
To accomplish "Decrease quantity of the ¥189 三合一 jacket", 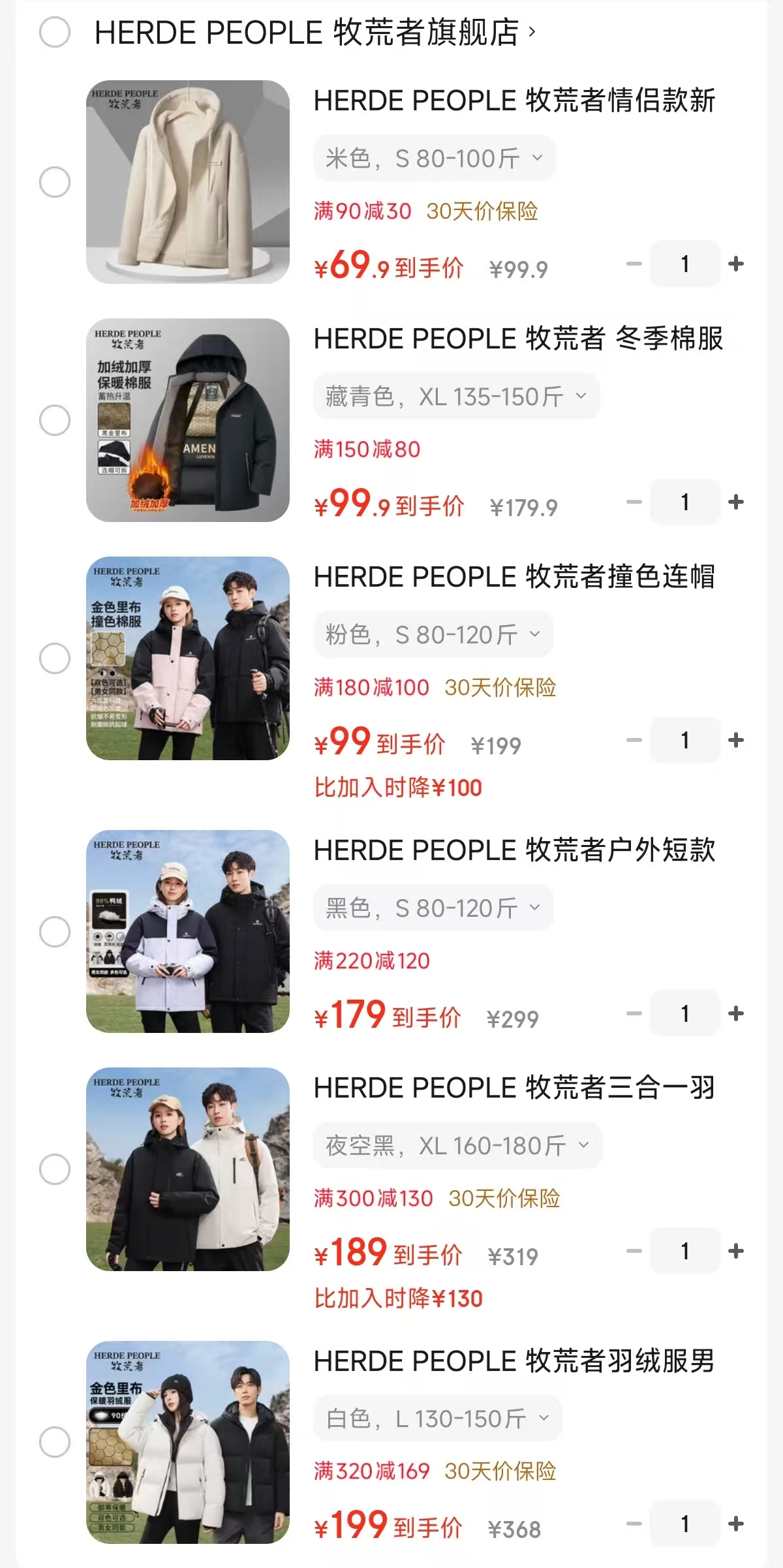I will (634, 1252).
